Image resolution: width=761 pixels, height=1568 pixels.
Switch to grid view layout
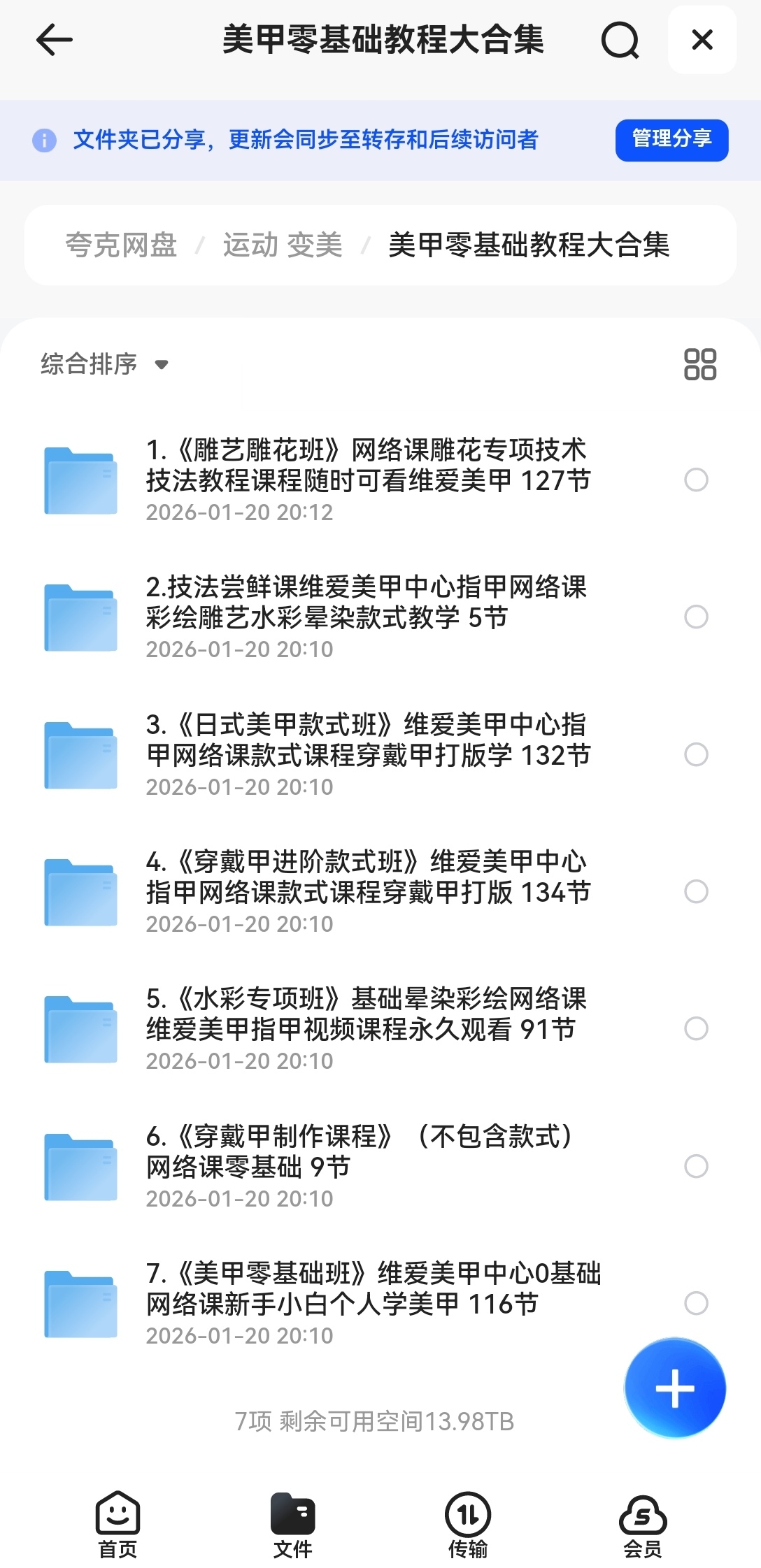tap(699, 364)
